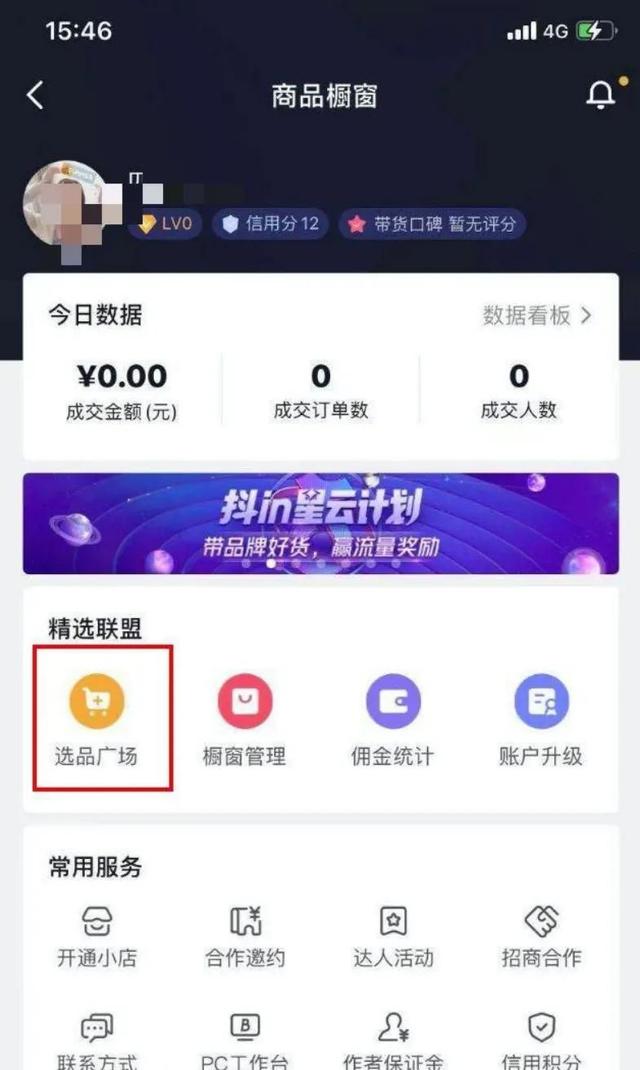Open 橱窗管理 showcase management

coord(245,718)
